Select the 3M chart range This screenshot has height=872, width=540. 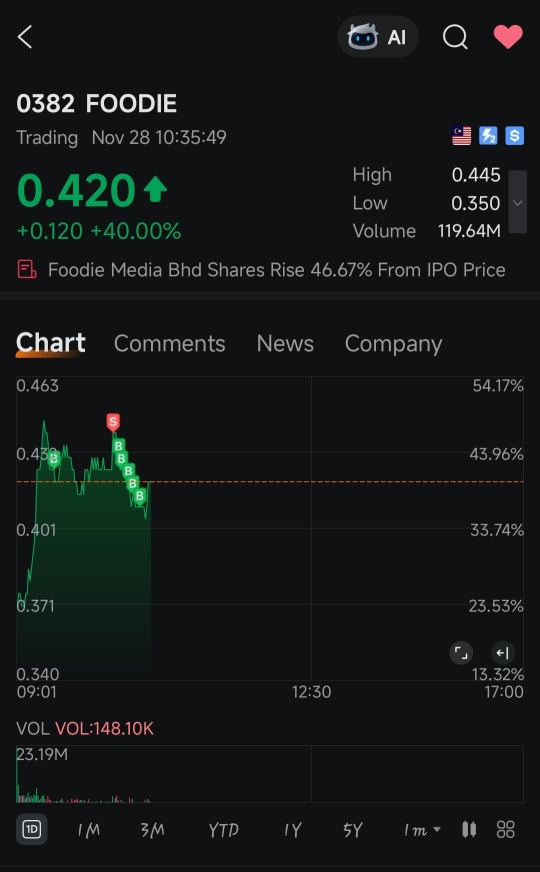point(152,830)
